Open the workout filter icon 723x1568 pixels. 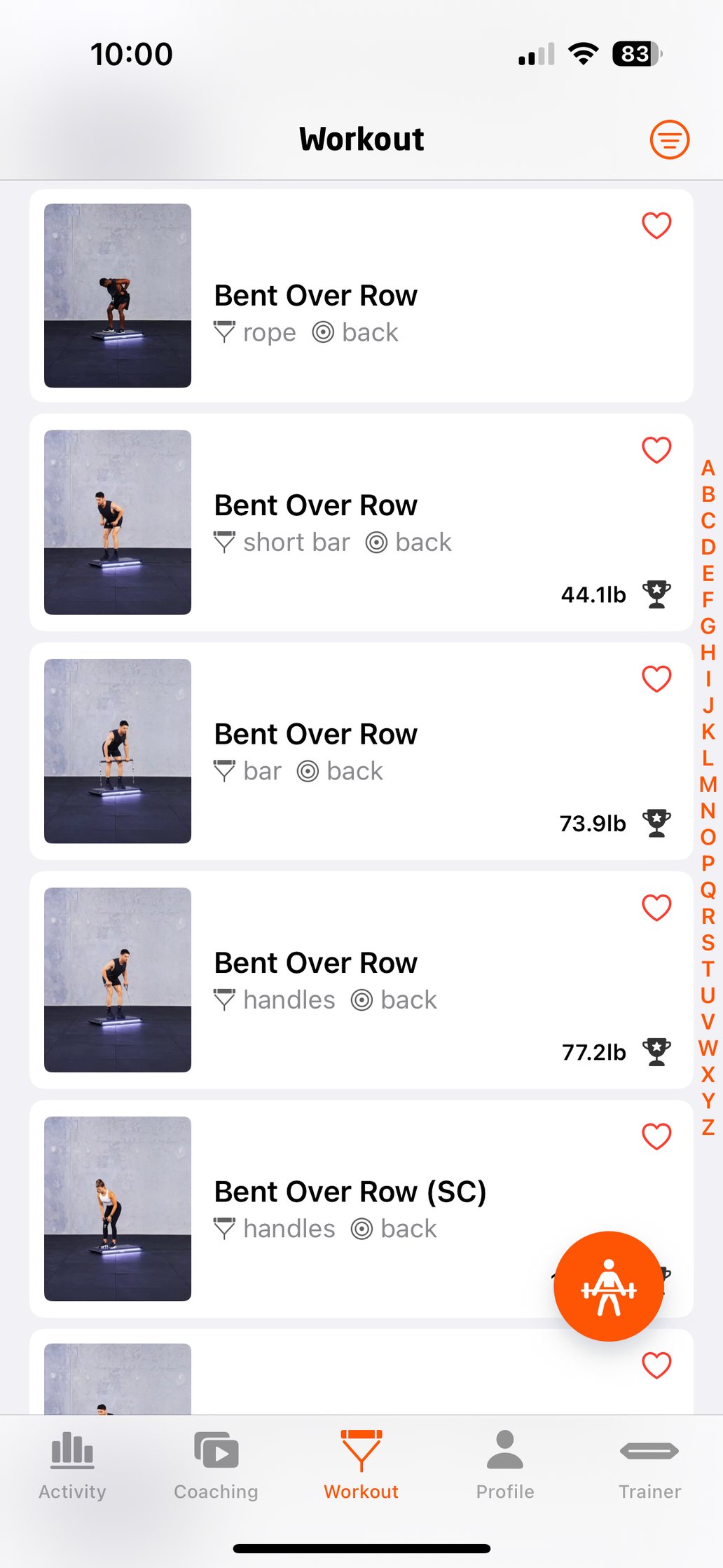669,138
